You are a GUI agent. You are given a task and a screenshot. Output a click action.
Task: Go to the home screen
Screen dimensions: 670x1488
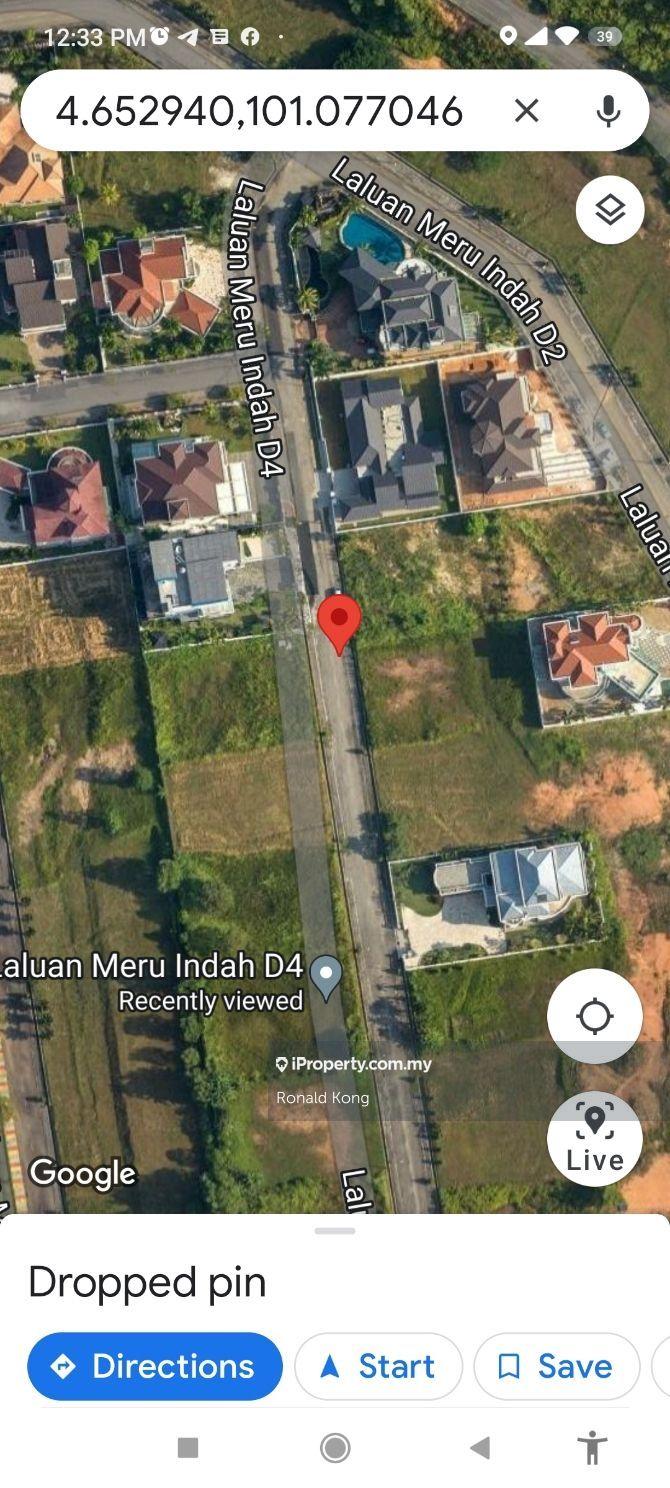tap(335, 1447)
